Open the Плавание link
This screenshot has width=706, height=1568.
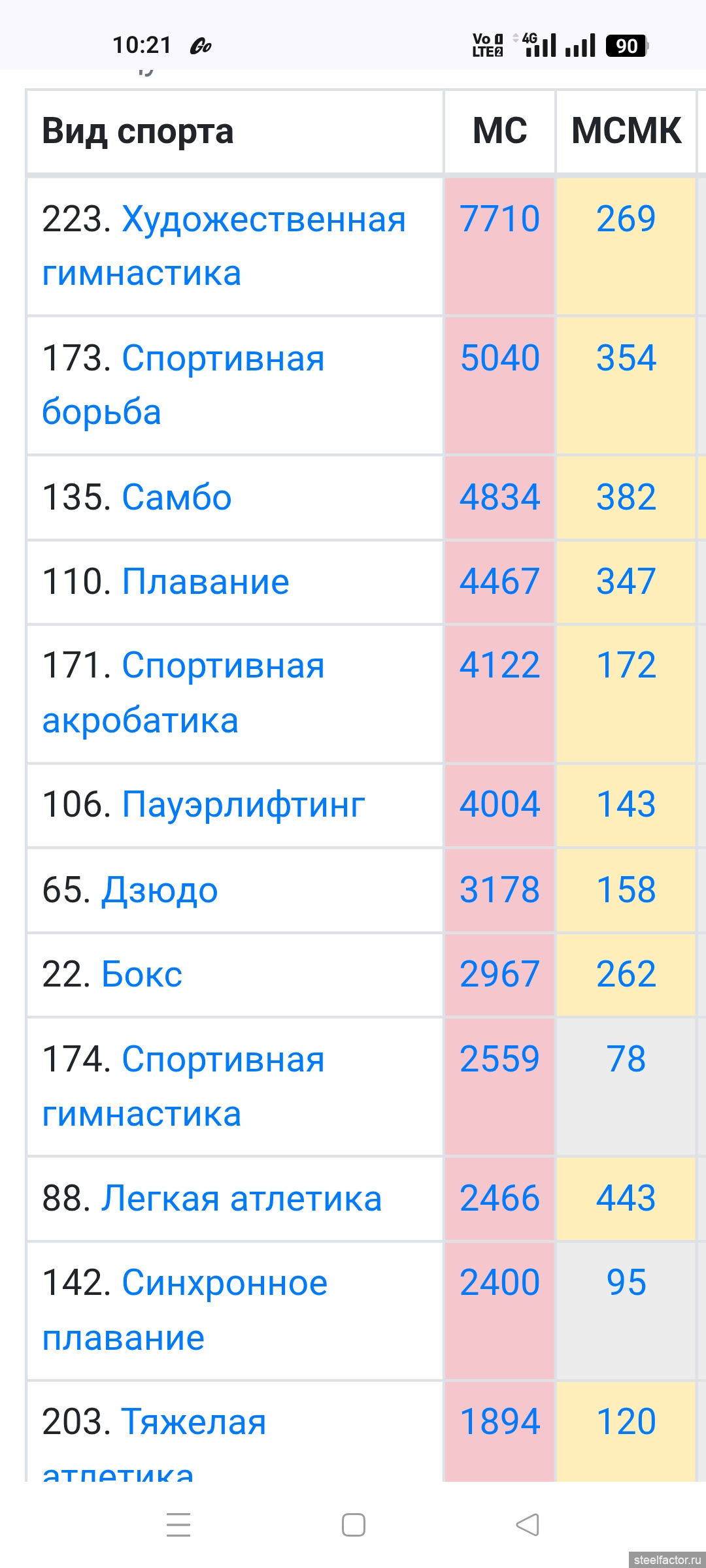tap(205, 581)
